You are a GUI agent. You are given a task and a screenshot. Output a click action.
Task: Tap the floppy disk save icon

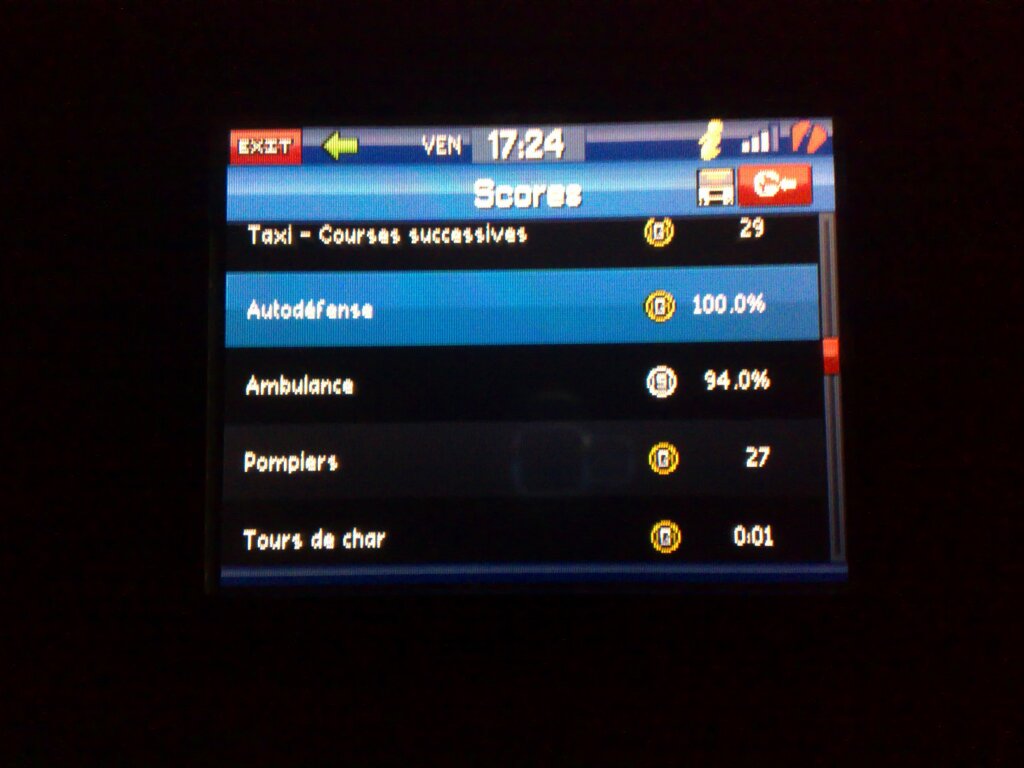714,188
